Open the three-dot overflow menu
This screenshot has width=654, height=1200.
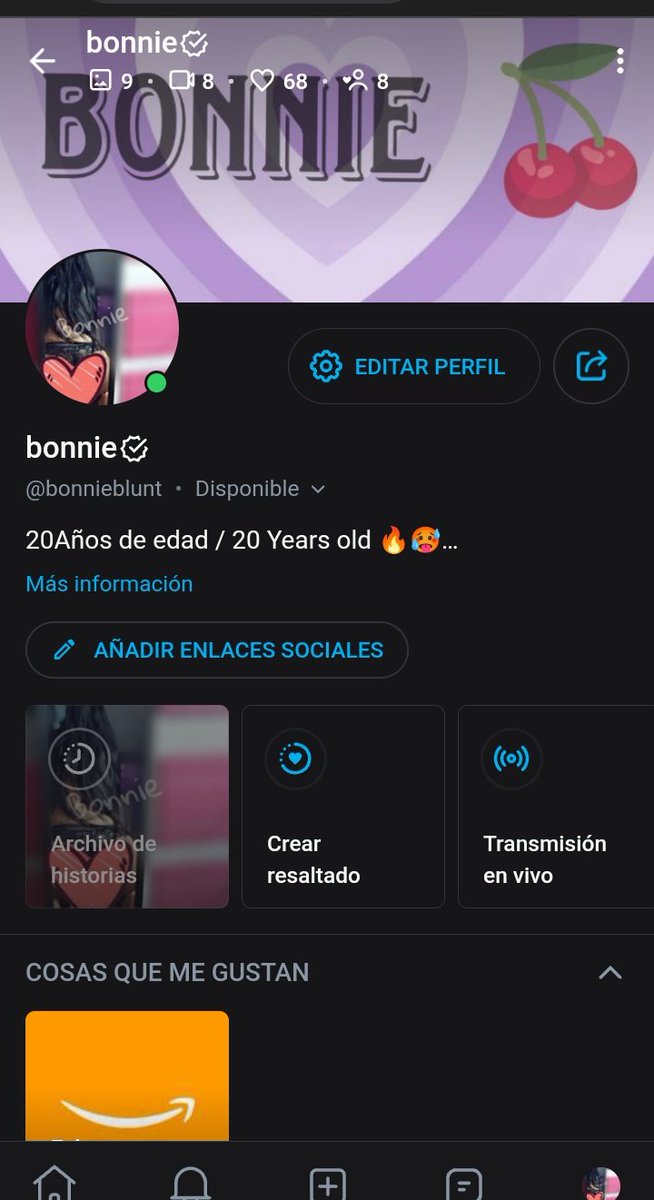(621, 61)
